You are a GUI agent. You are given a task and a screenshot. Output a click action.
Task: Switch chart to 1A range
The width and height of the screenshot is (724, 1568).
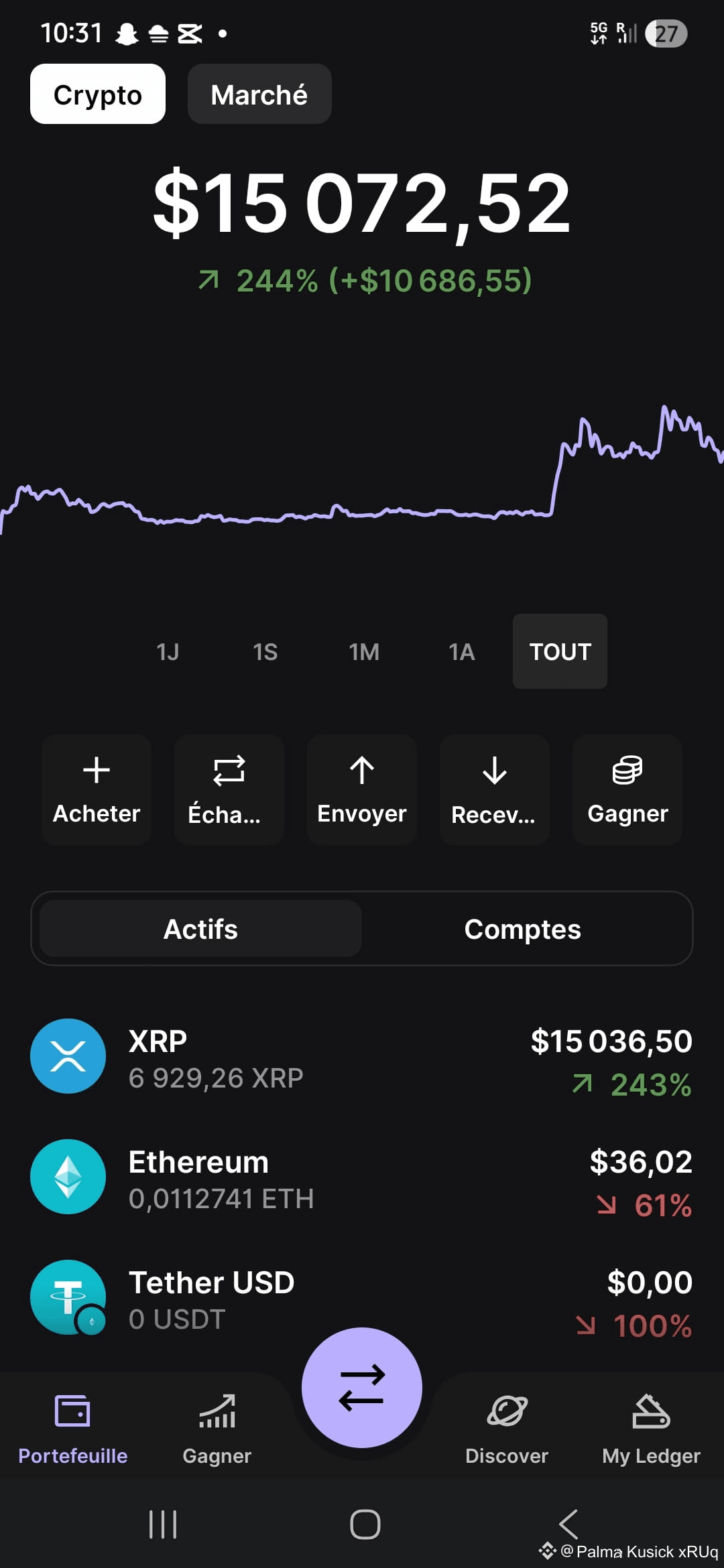point(461,651)
